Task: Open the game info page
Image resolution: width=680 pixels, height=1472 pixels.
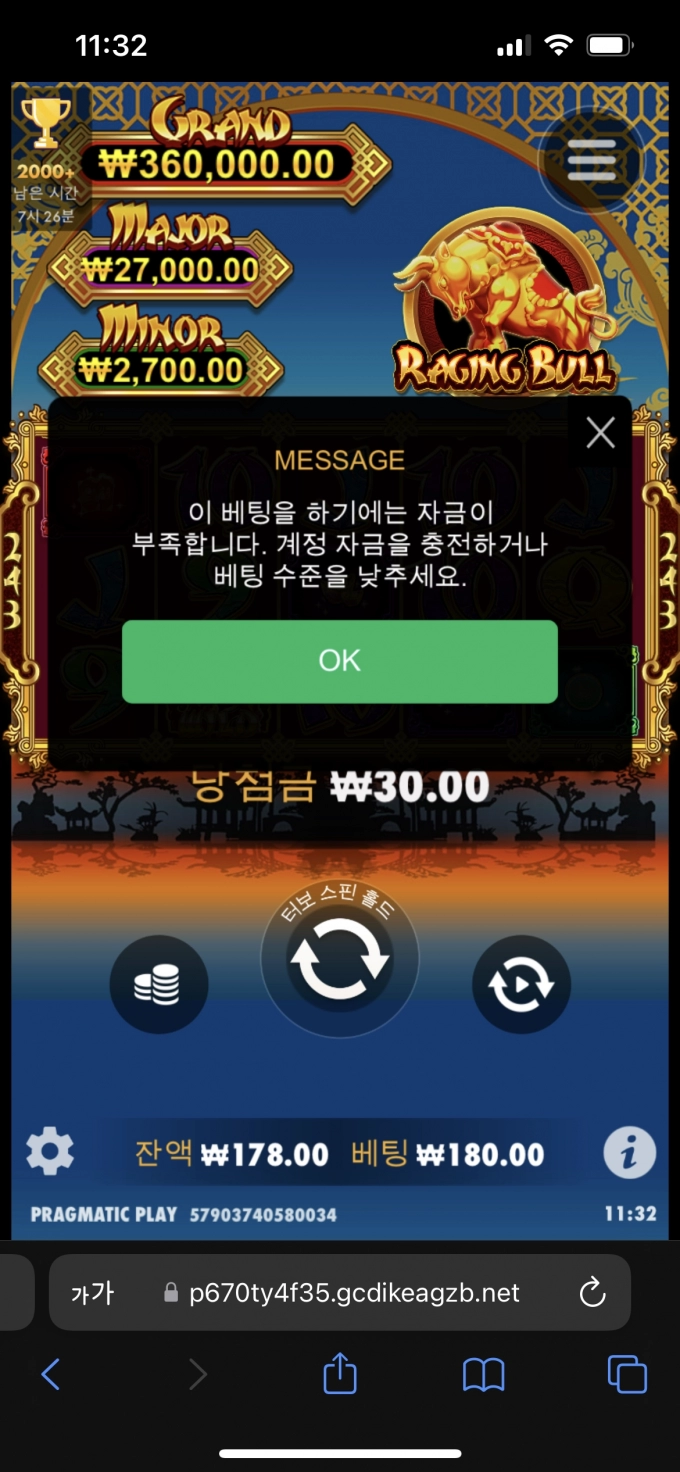Action: click(629, 1153)
